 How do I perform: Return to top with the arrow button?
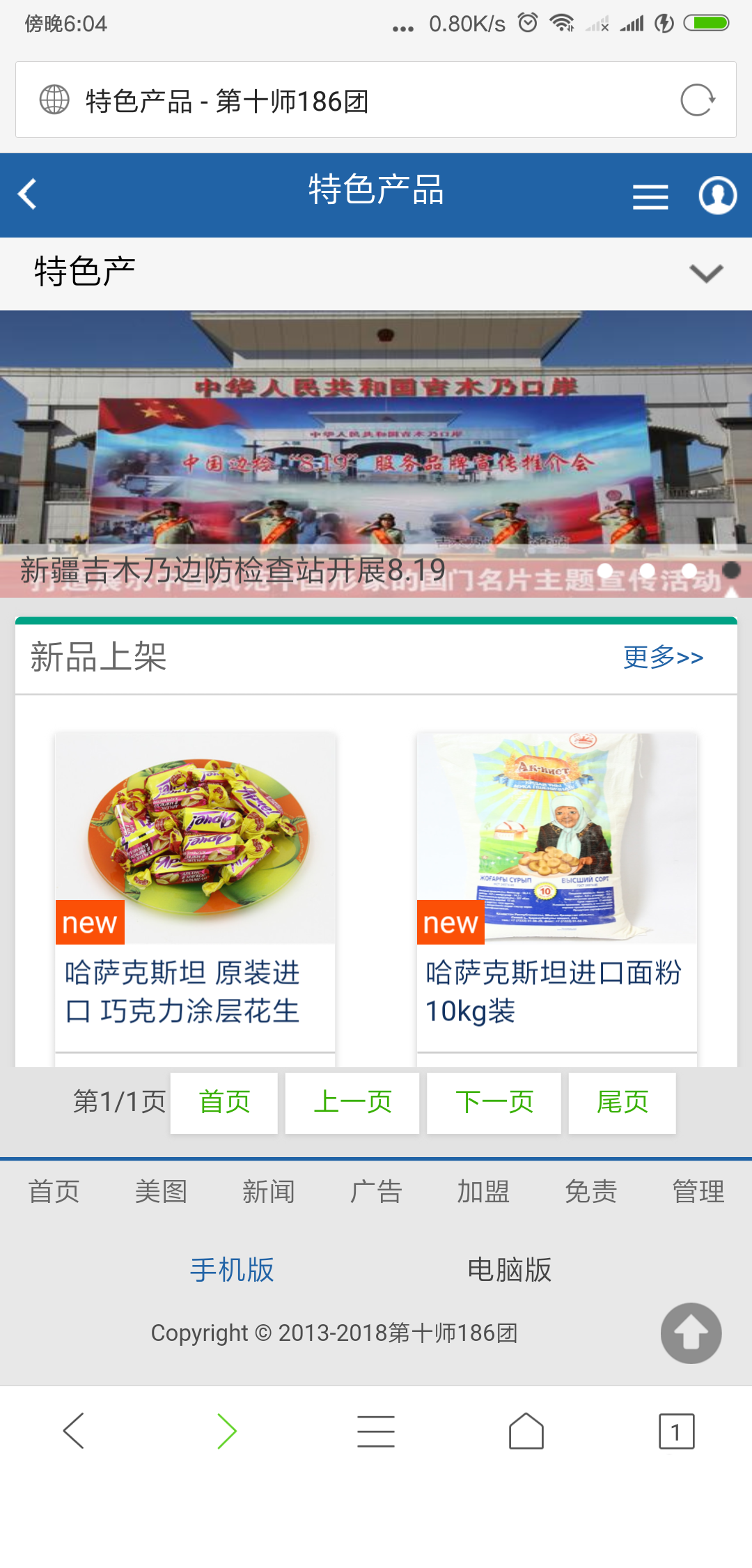[691, 1333]
